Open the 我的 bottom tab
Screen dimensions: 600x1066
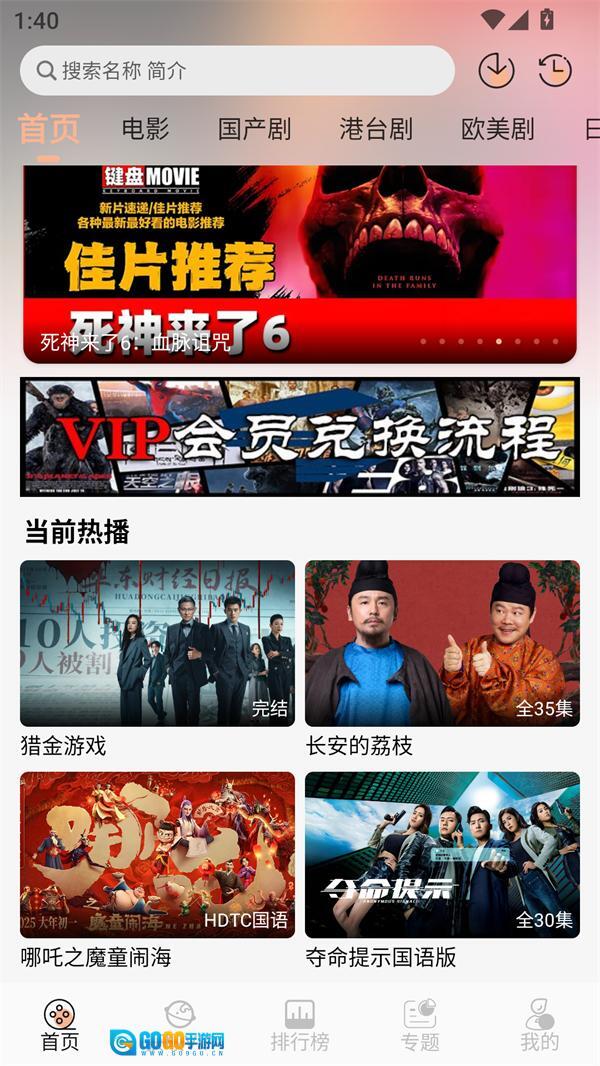539,1025
